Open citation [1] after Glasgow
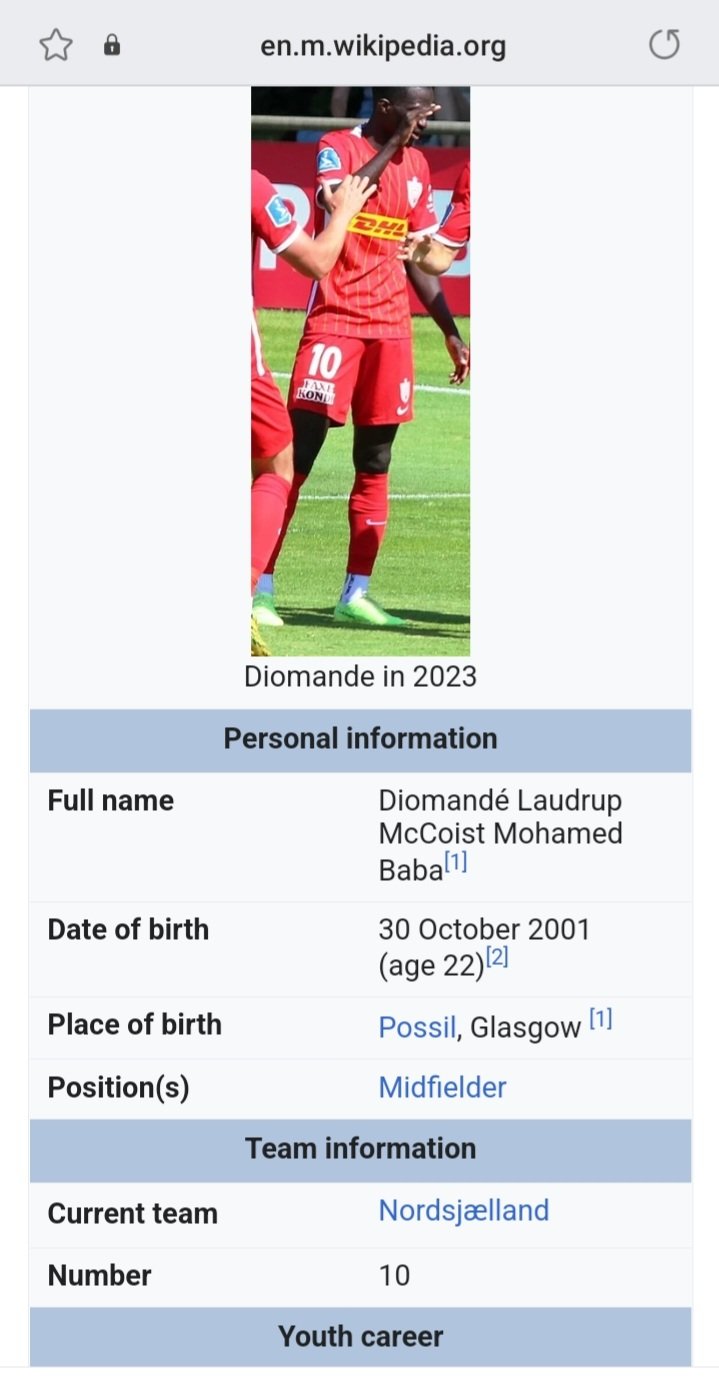719x1380 pixels. [x=600, y=1020]
